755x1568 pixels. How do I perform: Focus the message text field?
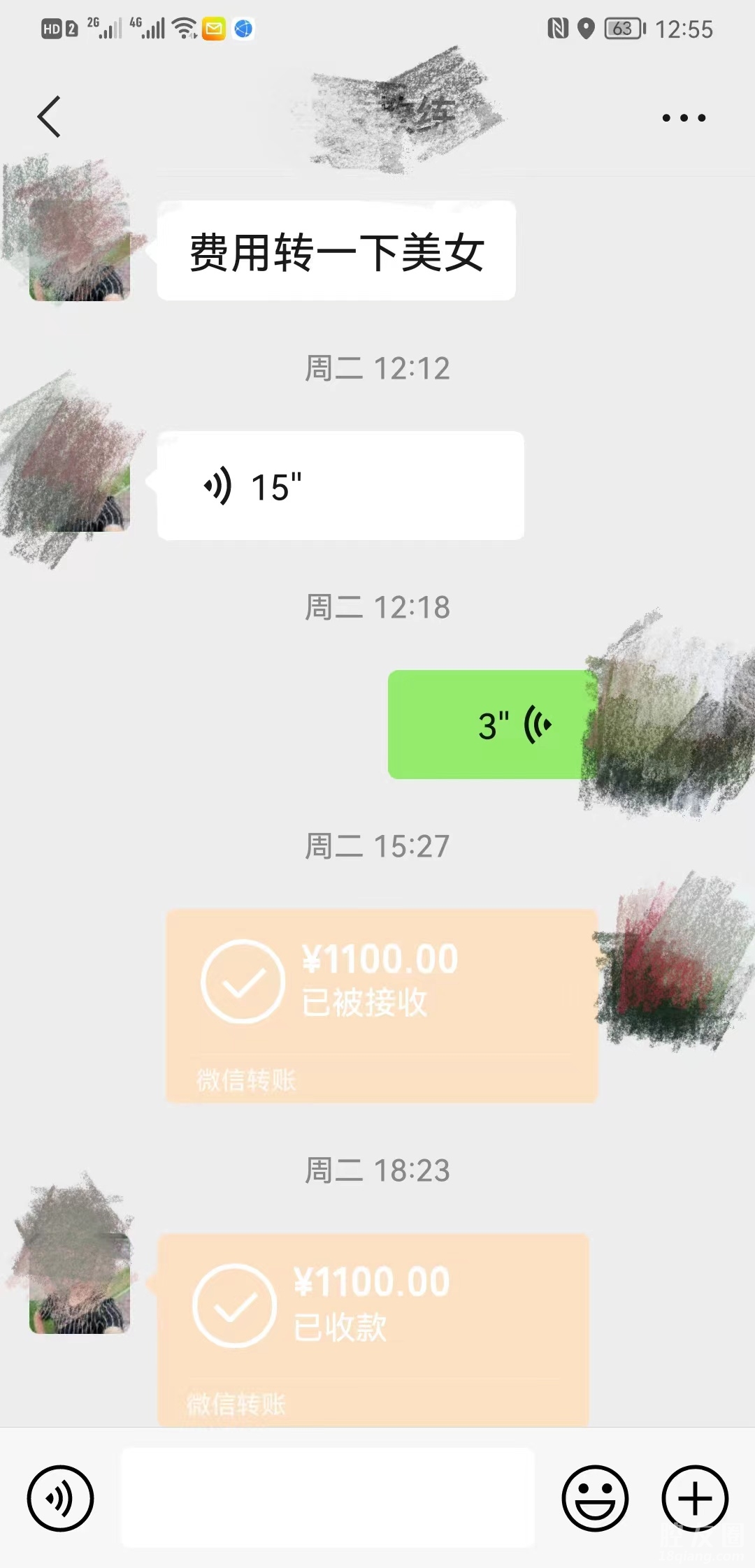click(328, 1497)
